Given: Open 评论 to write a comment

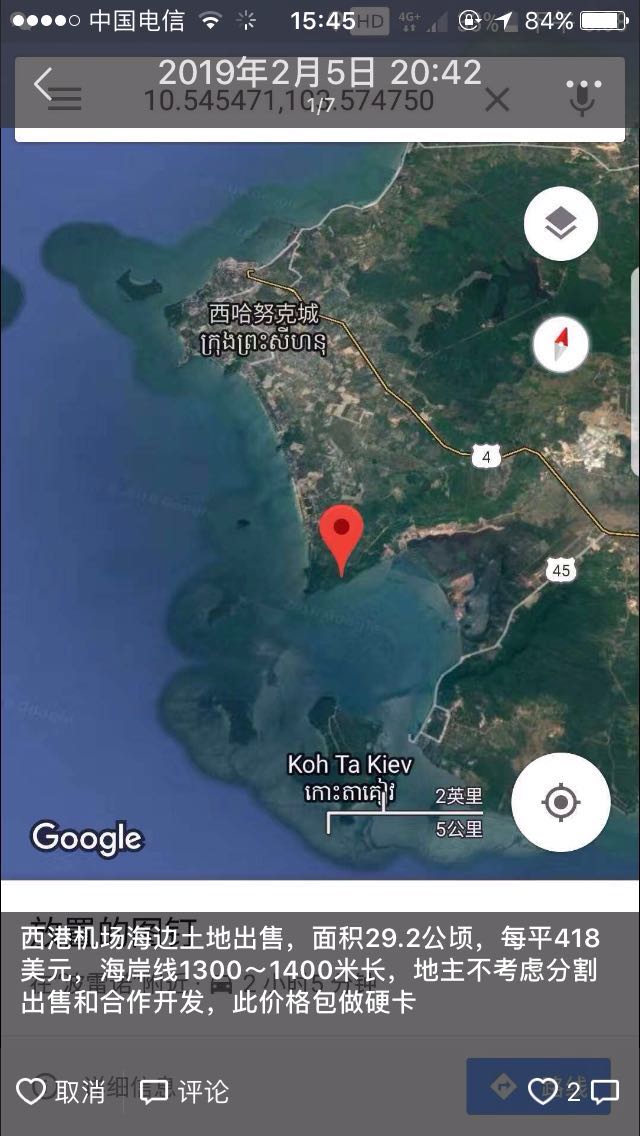Looking at the screenshot, I should coord(184,1092).
